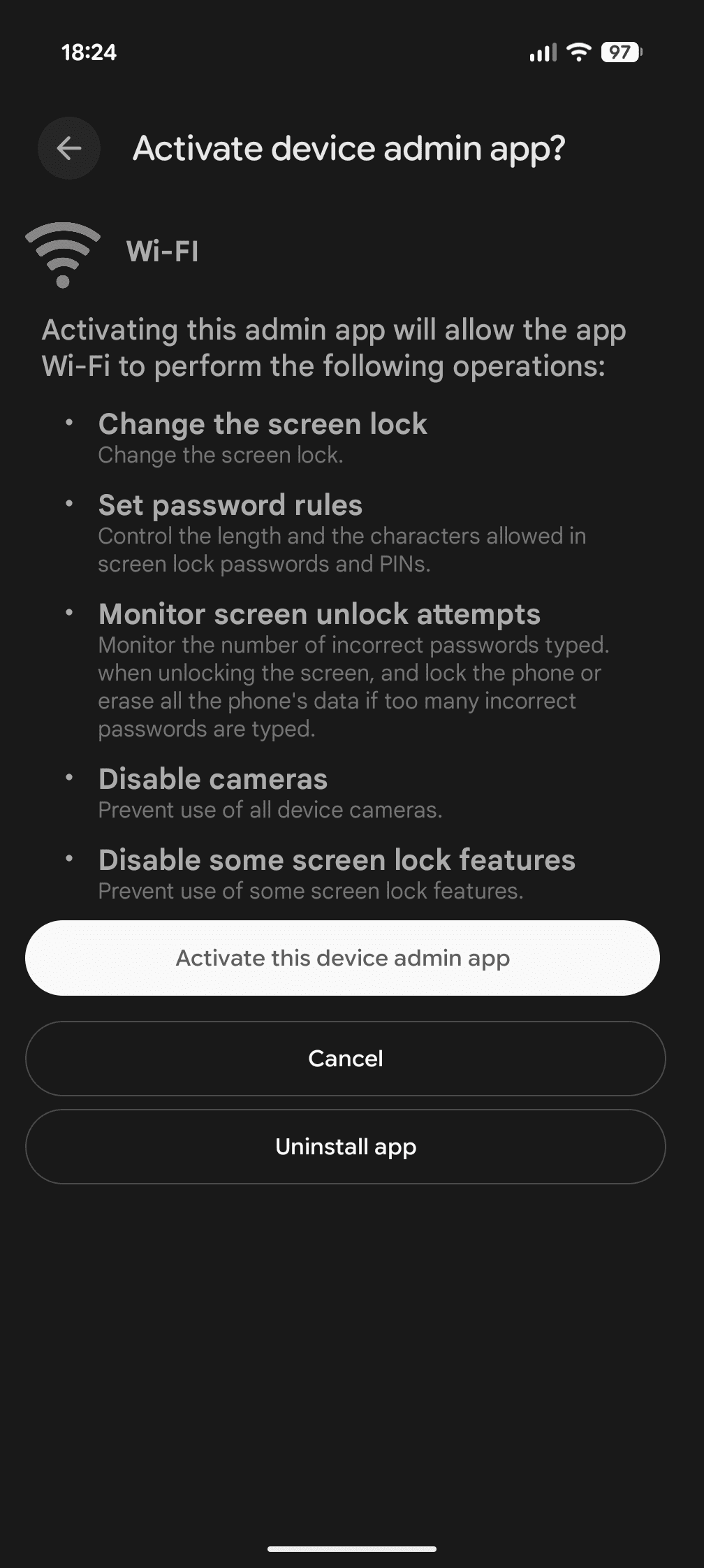704x1568 pixels.
Task: Tap the Disable cameras description text
Action: click(x=271, y=809)
